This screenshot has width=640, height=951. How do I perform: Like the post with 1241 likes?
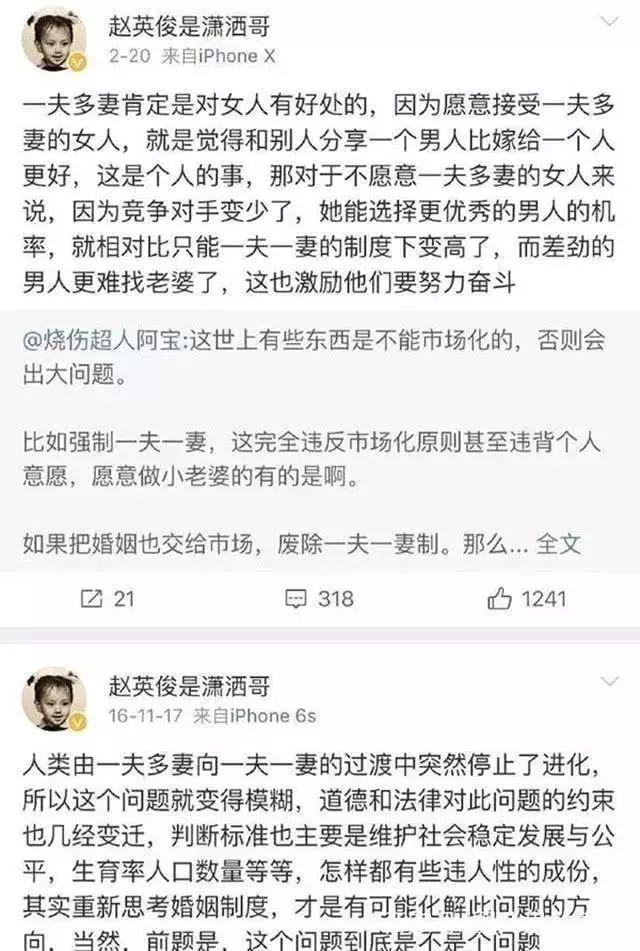coord(527,599)
